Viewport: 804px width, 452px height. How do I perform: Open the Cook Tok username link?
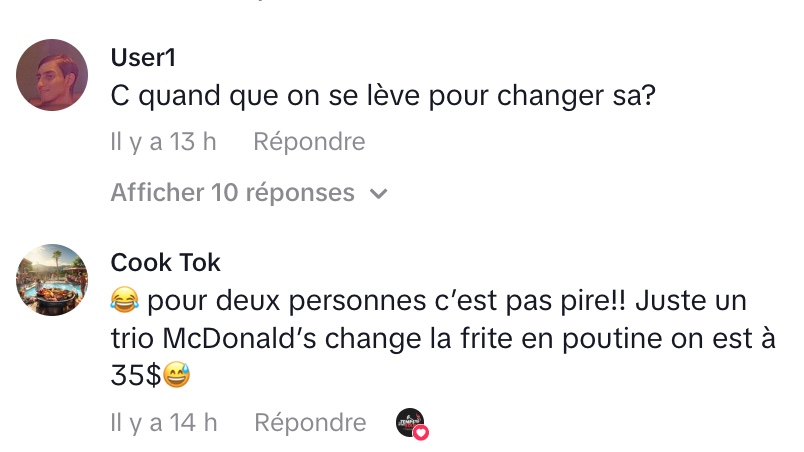165,262
